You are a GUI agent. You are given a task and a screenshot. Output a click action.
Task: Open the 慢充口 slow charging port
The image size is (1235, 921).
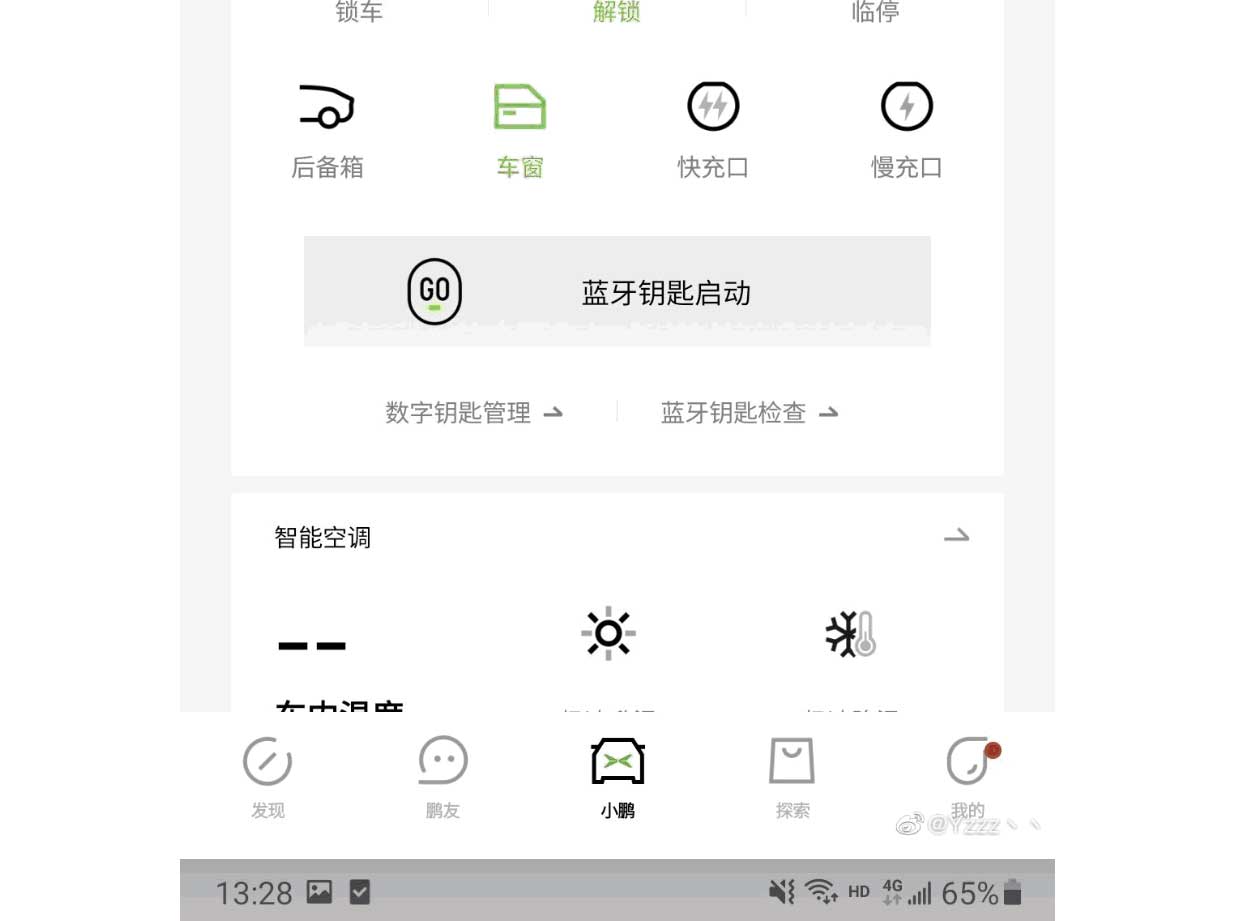click(x=907, y=131)
